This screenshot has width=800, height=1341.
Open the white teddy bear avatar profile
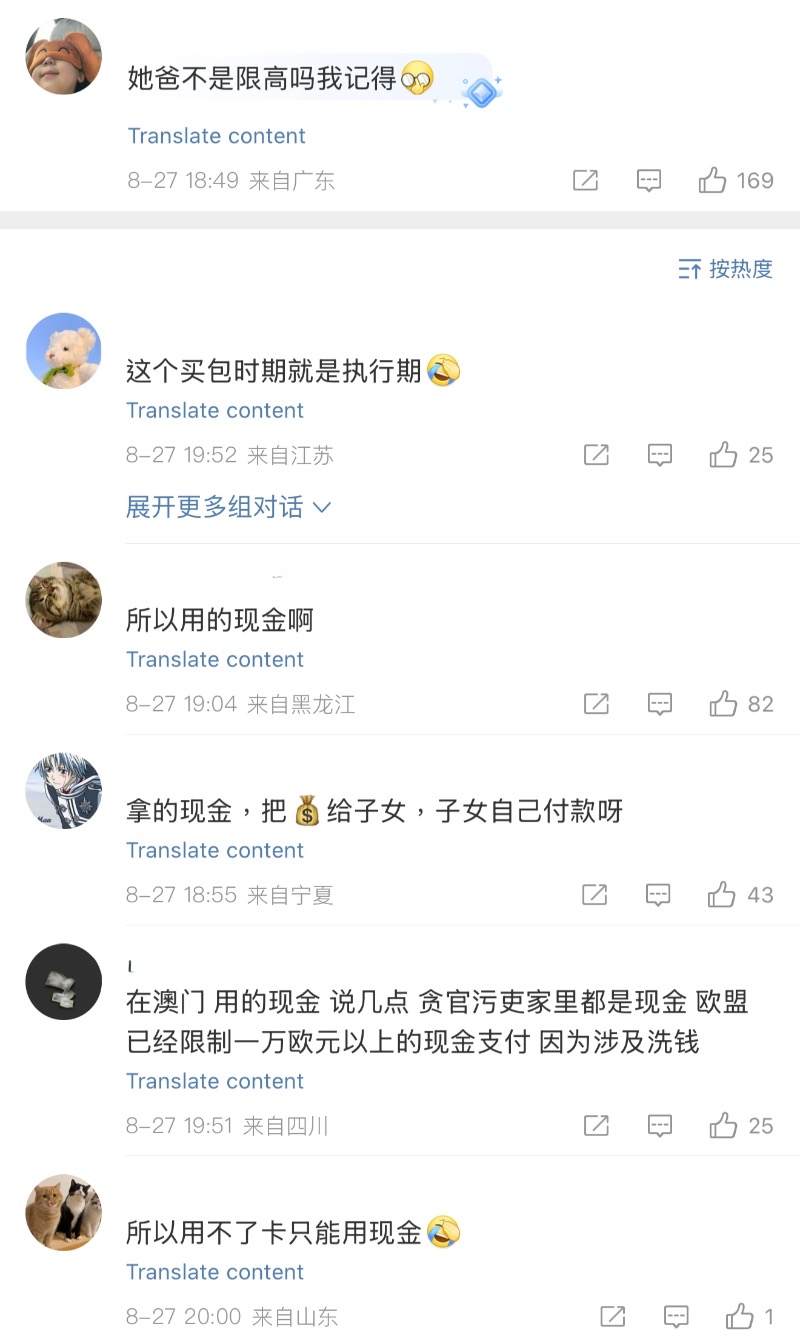coord(63,351)
